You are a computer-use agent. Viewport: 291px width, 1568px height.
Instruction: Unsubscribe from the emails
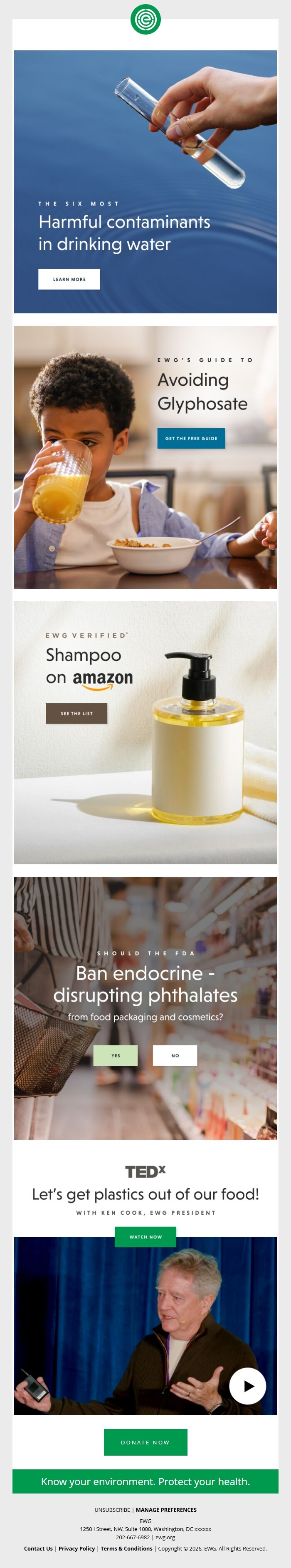pos(112,1510)
